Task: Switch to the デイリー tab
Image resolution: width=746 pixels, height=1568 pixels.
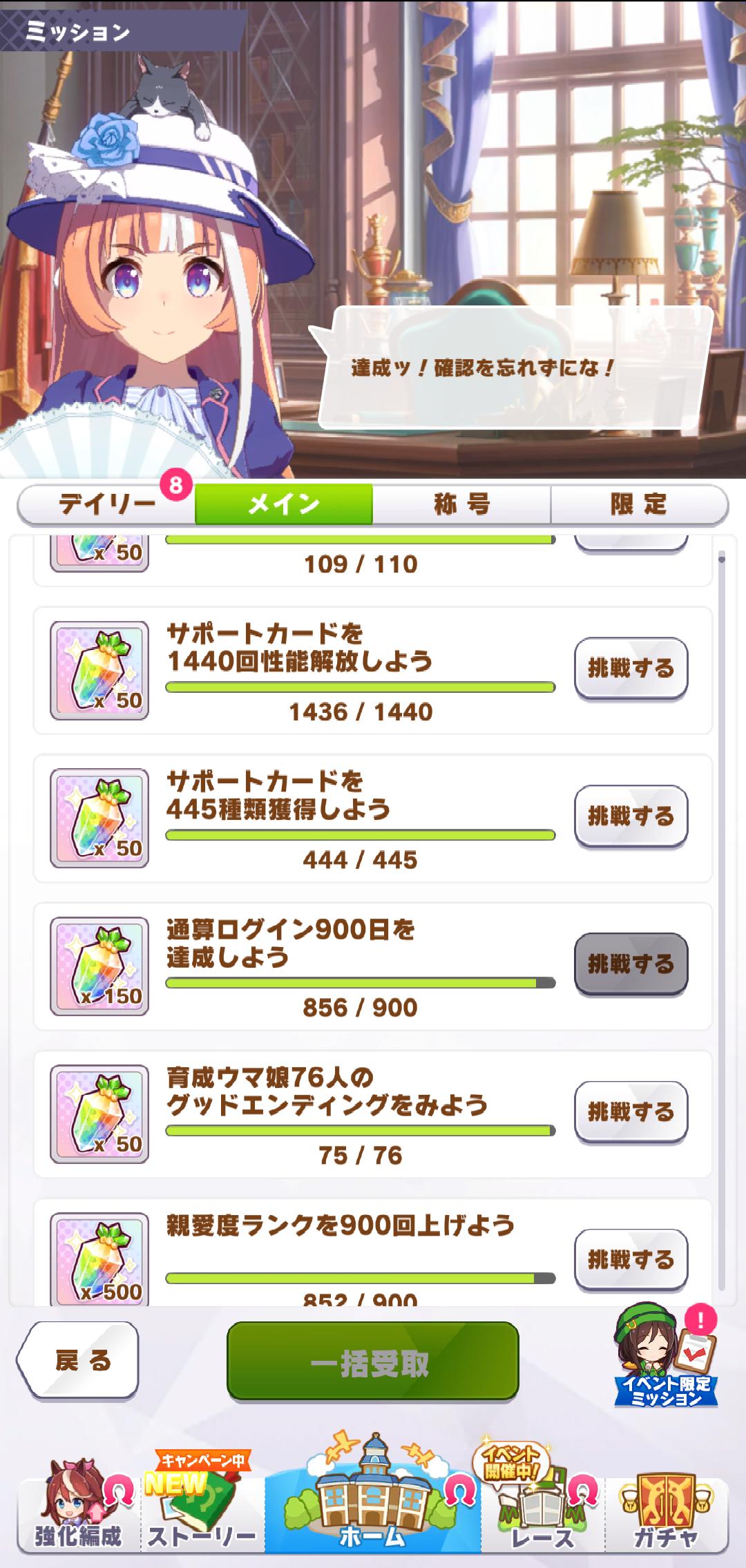Action: (x=106, y=504)
